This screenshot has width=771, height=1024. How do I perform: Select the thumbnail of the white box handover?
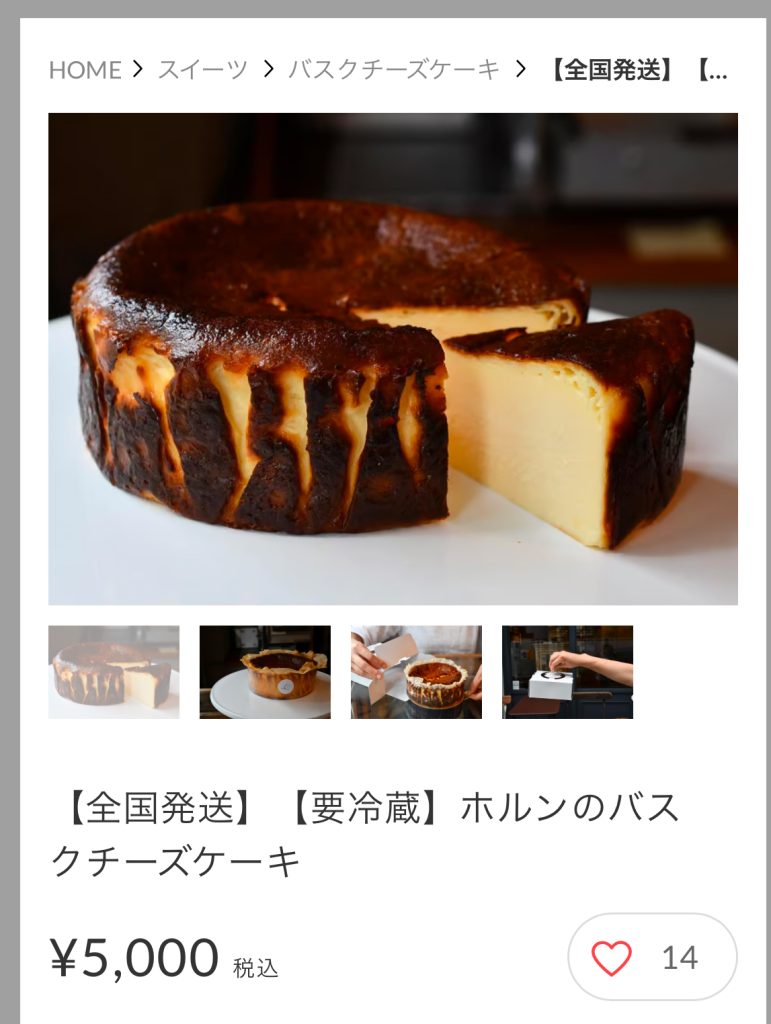click(x=567, y=672)
